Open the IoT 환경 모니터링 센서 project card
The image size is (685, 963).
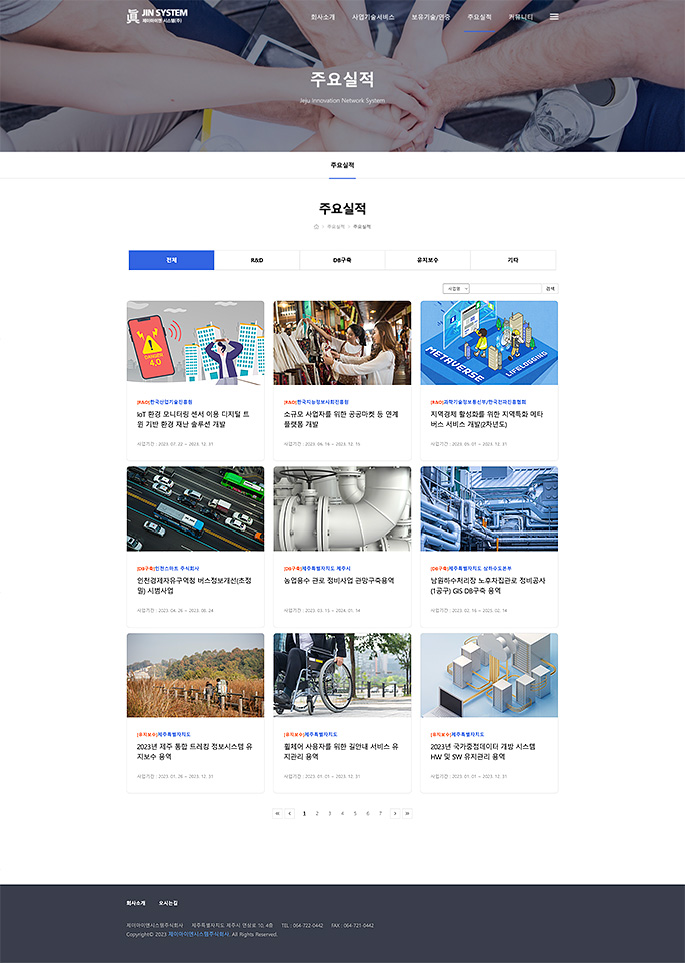[195, 419]
